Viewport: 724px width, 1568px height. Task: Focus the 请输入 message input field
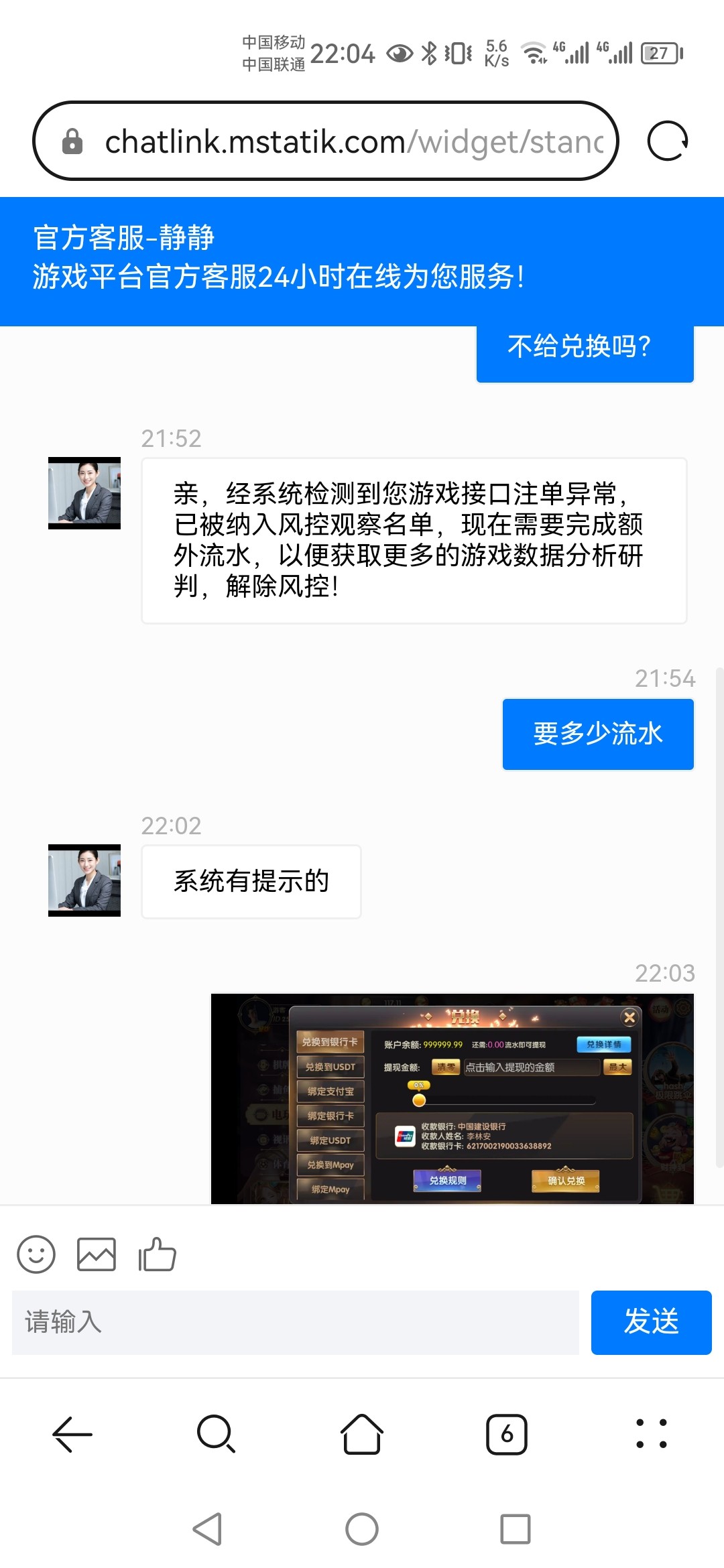click(x=295, y=1322)
